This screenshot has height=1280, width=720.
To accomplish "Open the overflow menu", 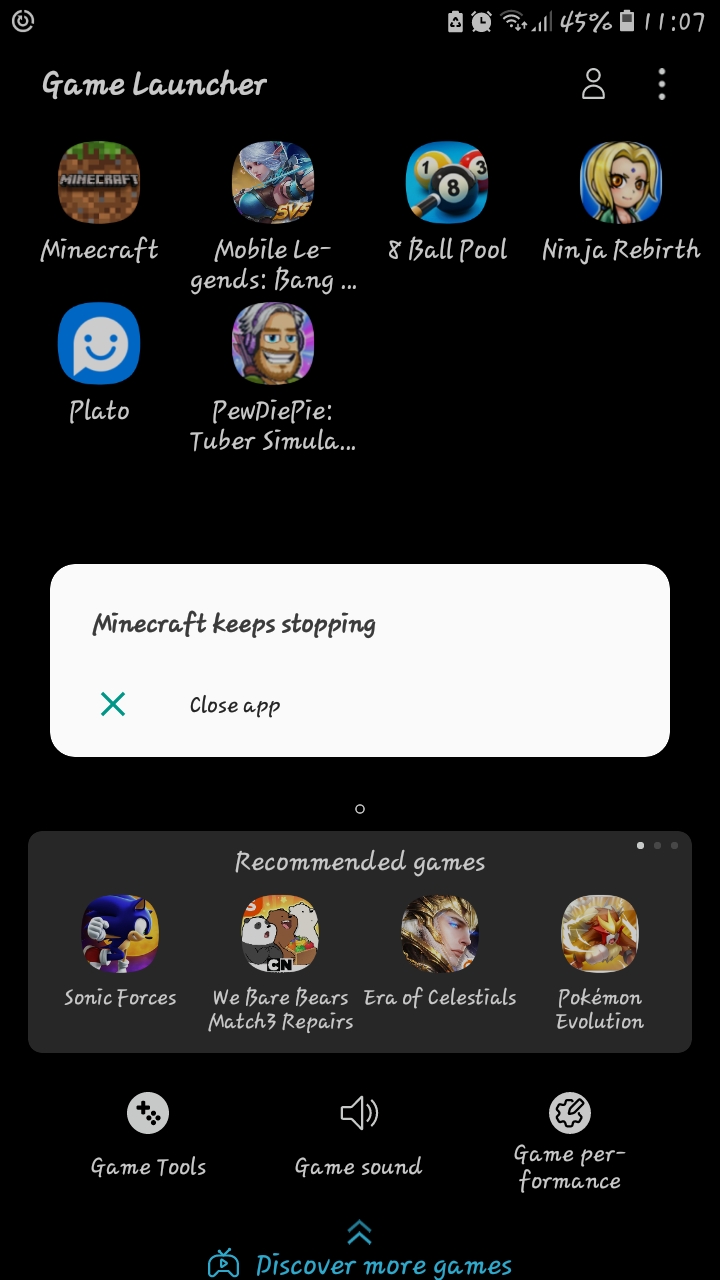I will click(662, 85).
